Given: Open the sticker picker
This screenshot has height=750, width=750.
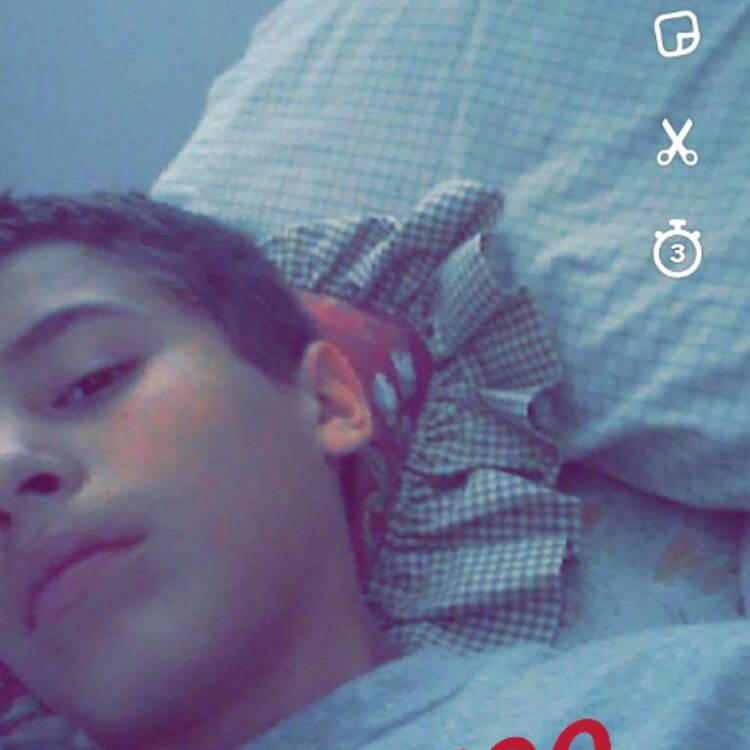Looking at the screenshot, I should click(677, 36).
